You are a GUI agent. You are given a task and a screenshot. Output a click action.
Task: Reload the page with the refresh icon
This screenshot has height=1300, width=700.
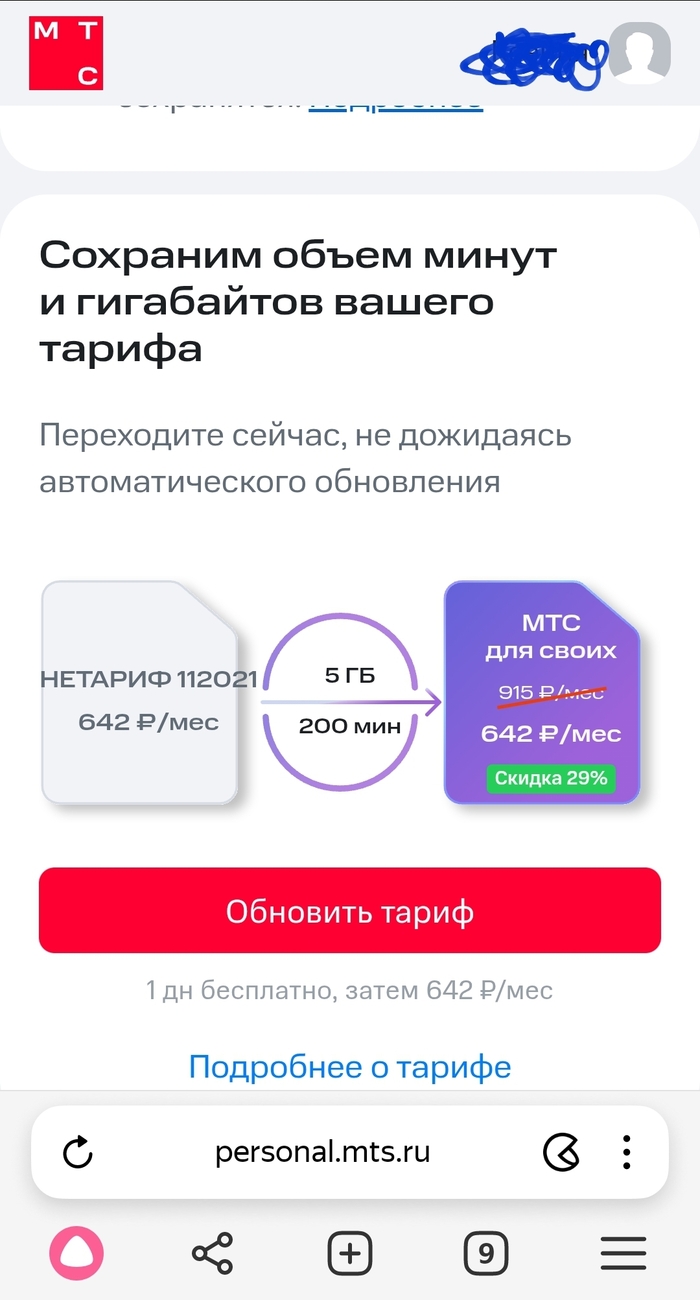click(78, 1154)
